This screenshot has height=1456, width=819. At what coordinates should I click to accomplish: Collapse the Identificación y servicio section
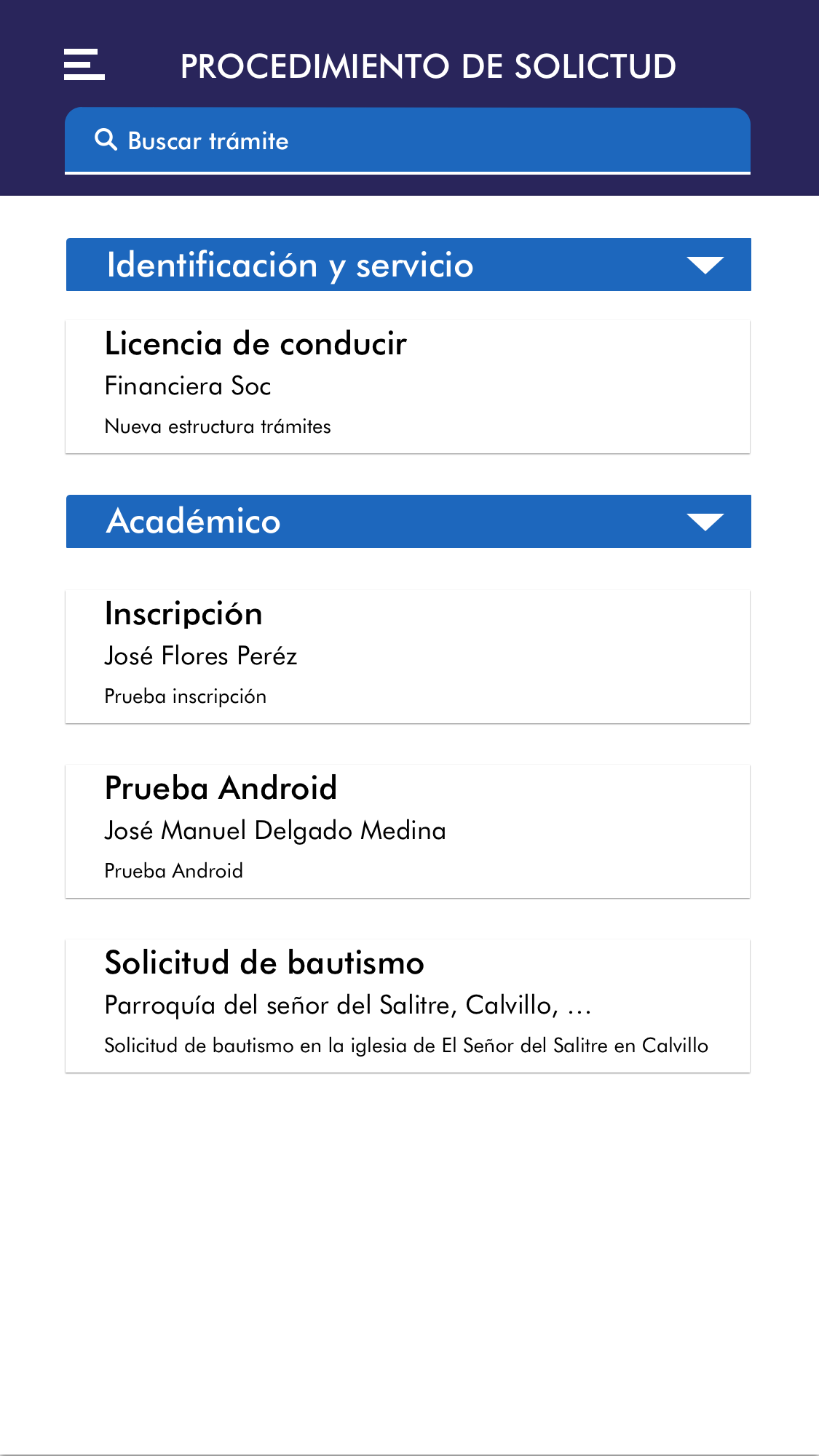[x=705, y=265]
